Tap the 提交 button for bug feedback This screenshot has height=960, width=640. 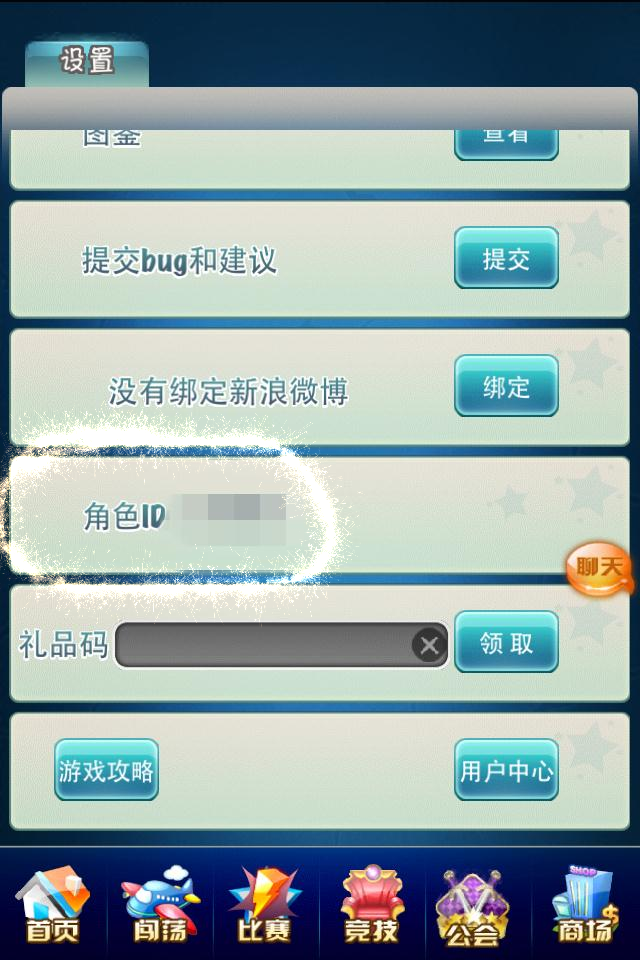(506, 259)
